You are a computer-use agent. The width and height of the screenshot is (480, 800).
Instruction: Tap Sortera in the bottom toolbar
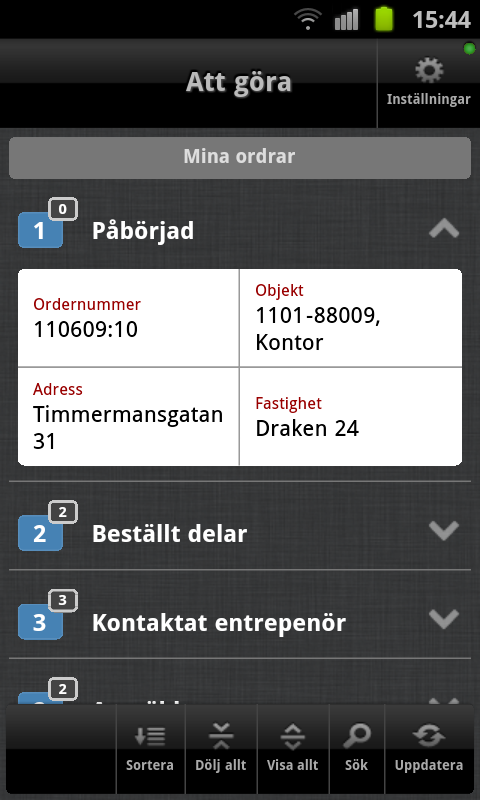(150, 748)
